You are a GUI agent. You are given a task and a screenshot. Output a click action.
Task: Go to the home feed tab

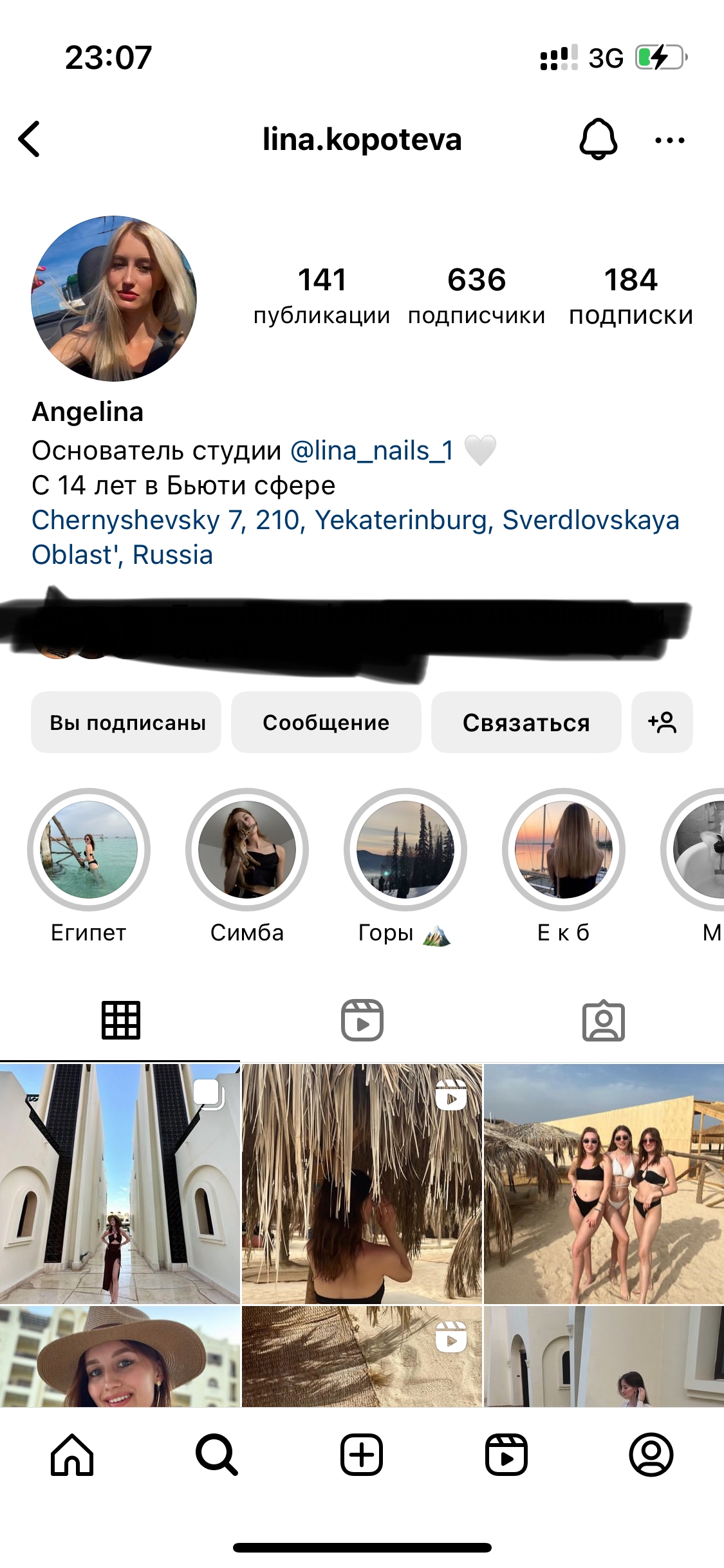(72, 1455)
